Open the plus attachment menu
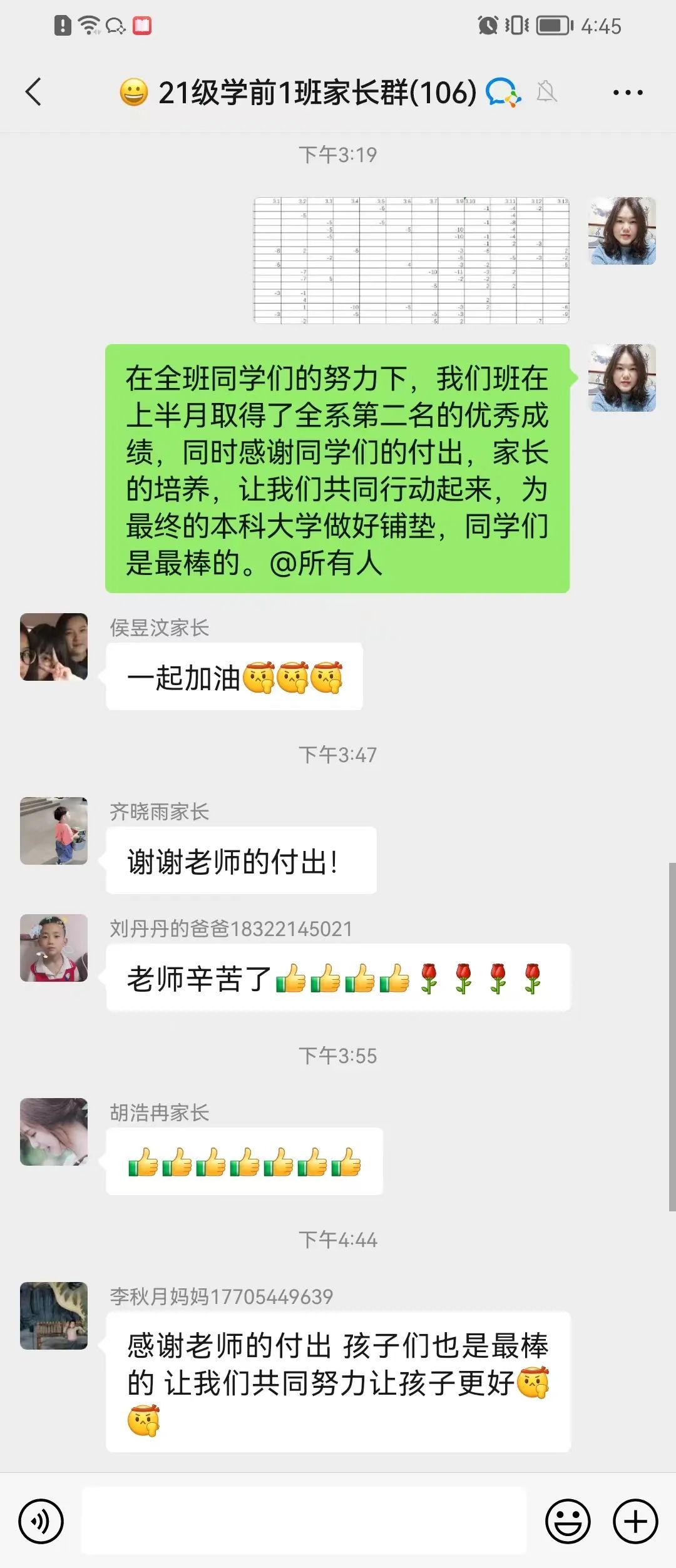Screen dimensions: 676x1568 635,1521
